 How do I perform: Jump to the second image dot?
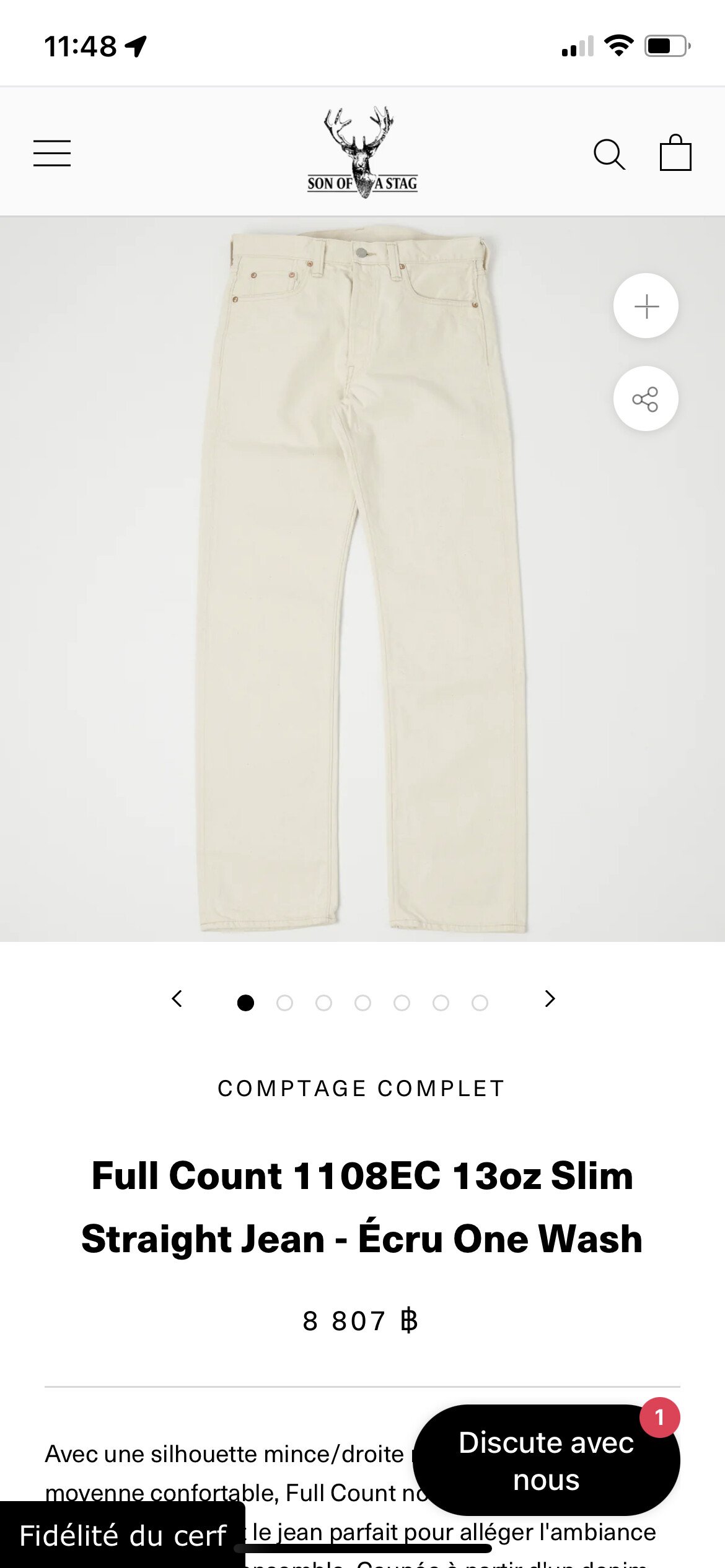(284, 1003)
